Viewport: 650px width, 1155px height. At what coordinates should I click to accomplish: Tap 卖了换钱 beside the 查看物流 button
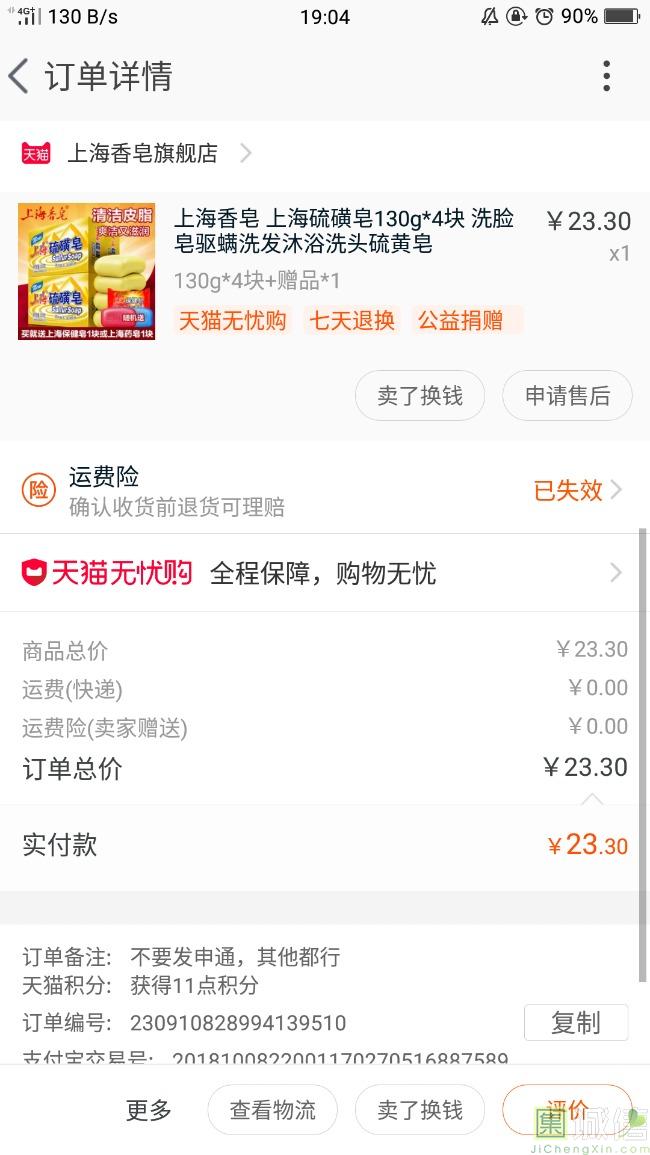(420, 1110)
